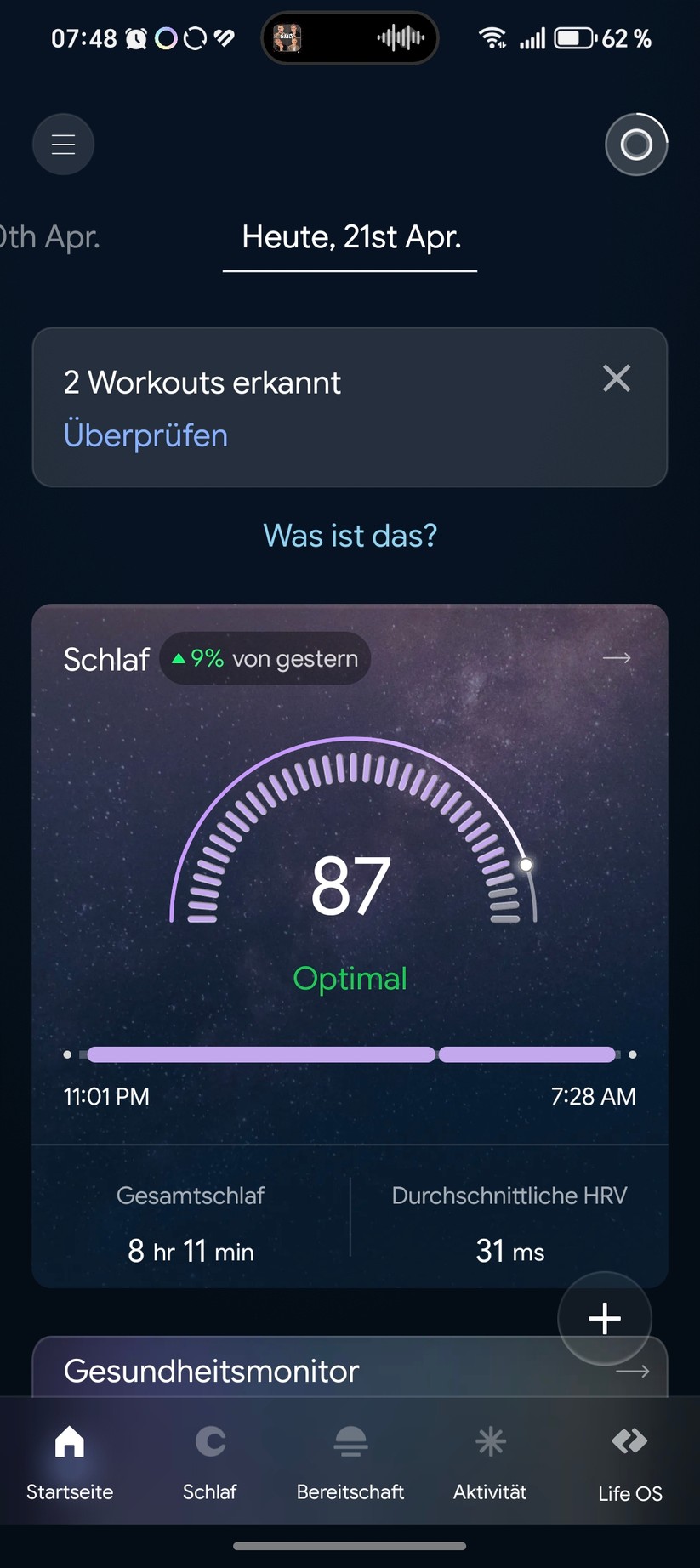The width and height of the screenshot is (700, 1568).
Task: Open the hamburger navigation menu
Action: point(63,144)
